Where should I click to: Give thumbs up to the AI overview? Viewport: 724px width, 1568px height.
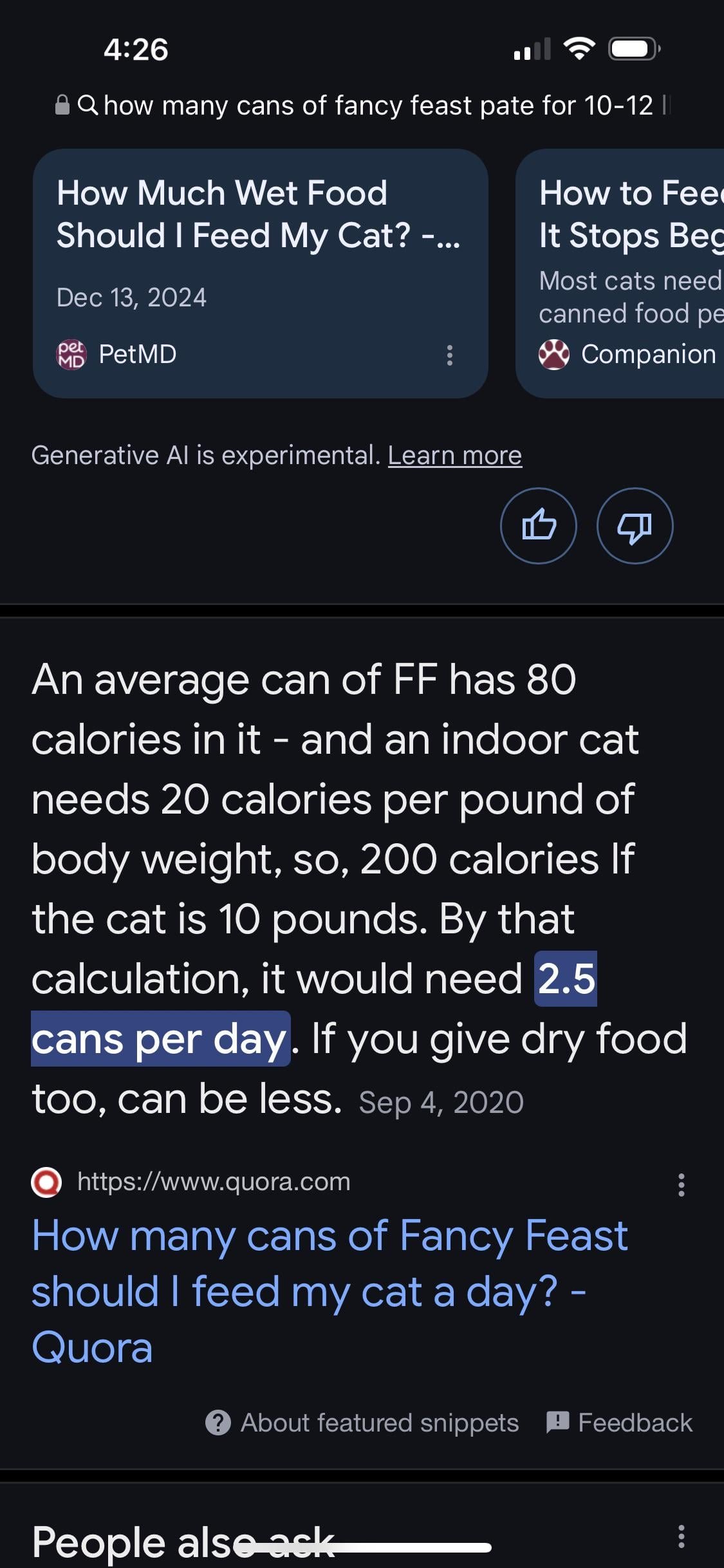(x=538, y=526)
